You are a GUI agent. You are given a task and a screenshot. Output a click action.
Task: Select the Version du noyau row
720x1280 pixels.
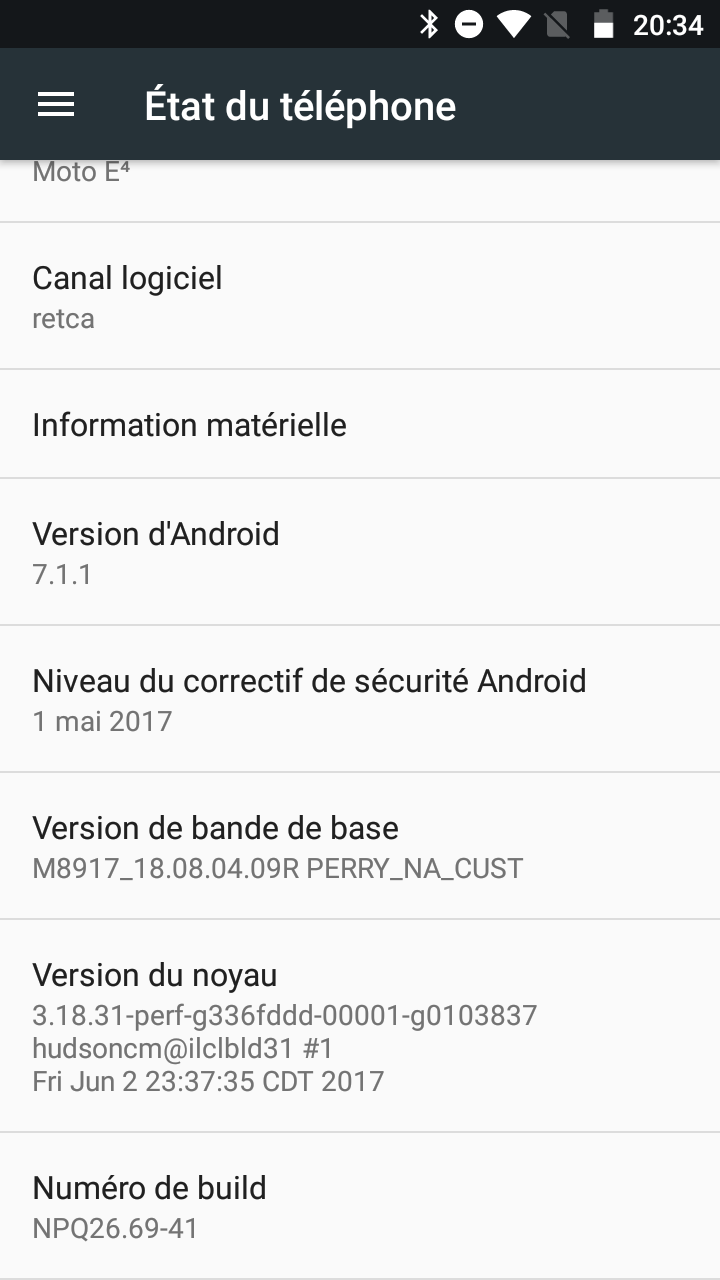click(360, 1026)
